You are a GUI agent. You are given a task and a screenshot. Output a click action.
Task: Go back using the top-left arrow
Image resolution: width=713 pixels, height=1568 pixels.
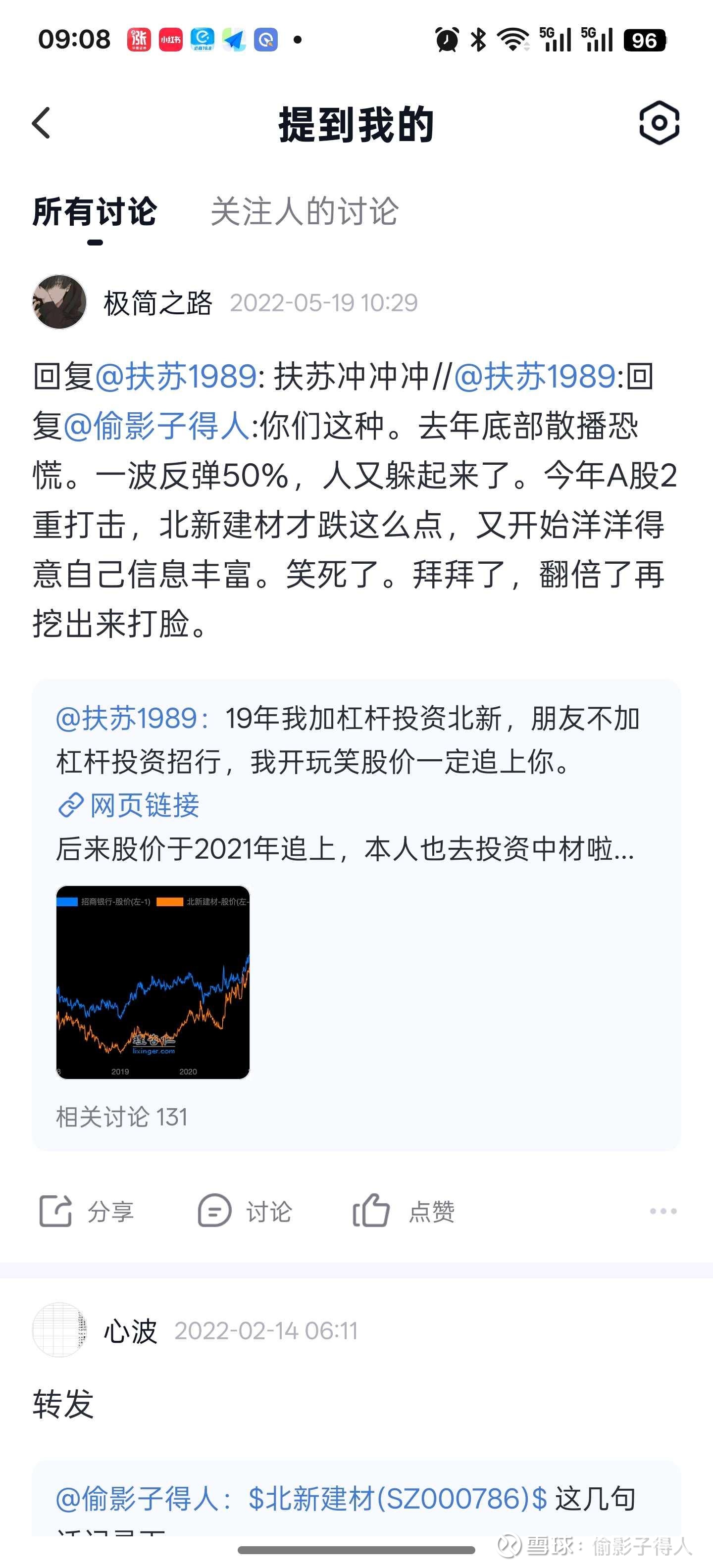(42, 124)
